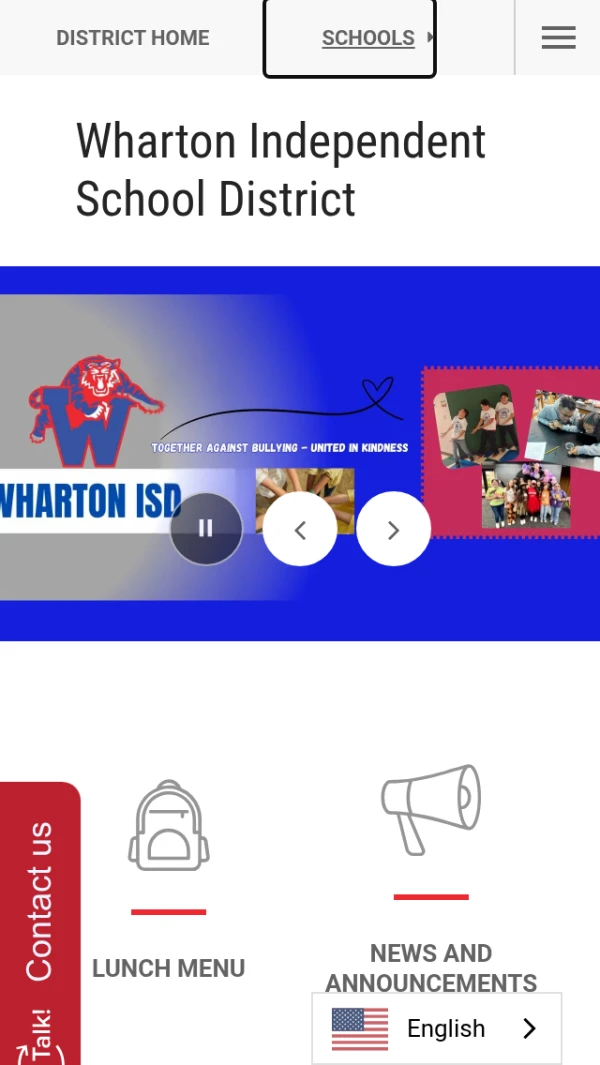Go to the previous slide

coord(300,529)
